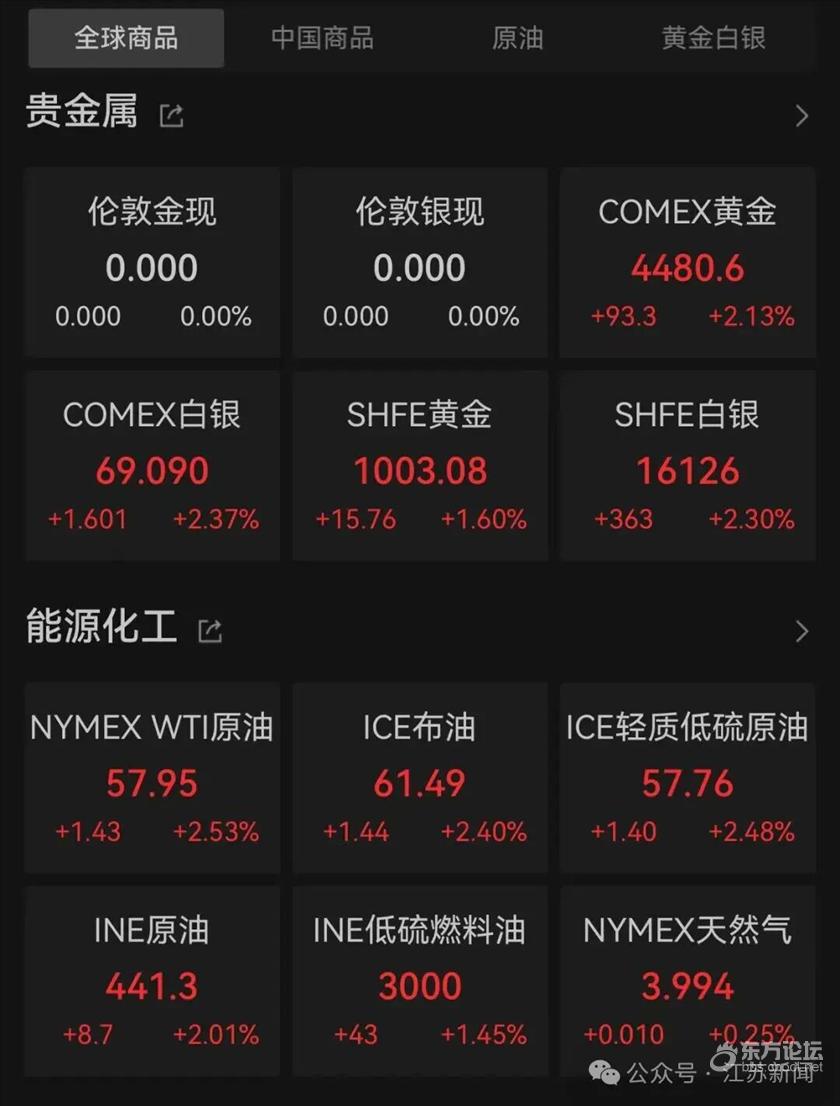View SHFE黄金 quote details

[420, 466]
